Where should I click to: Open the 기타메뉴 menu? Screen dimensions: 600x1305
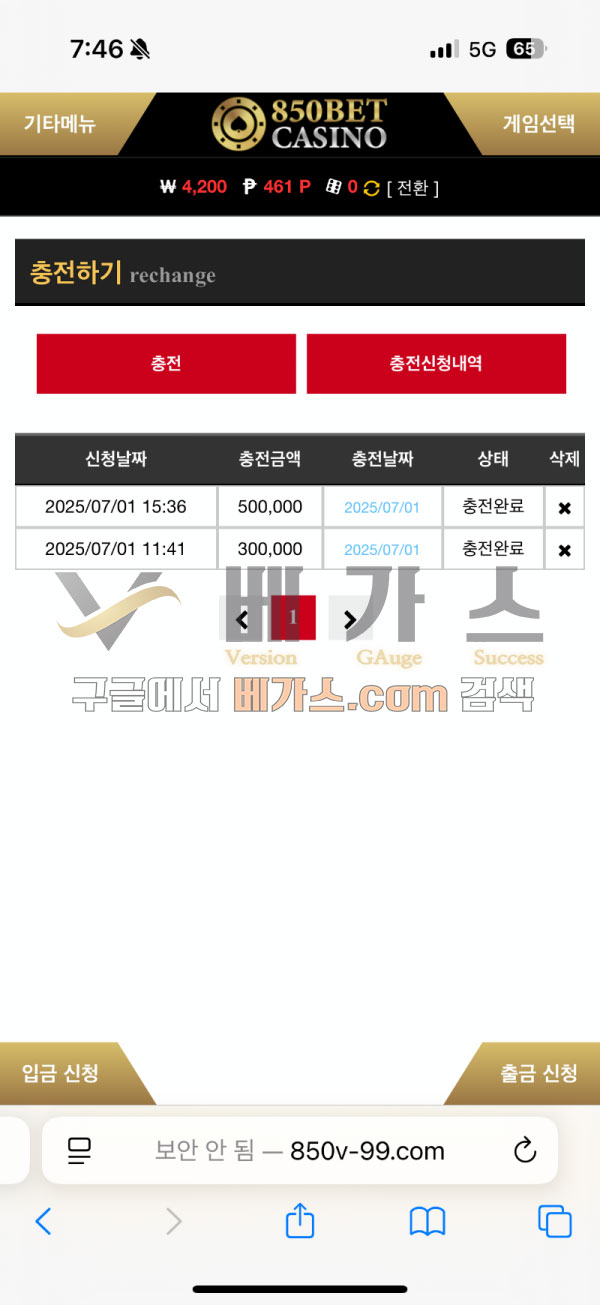point(60,124)
